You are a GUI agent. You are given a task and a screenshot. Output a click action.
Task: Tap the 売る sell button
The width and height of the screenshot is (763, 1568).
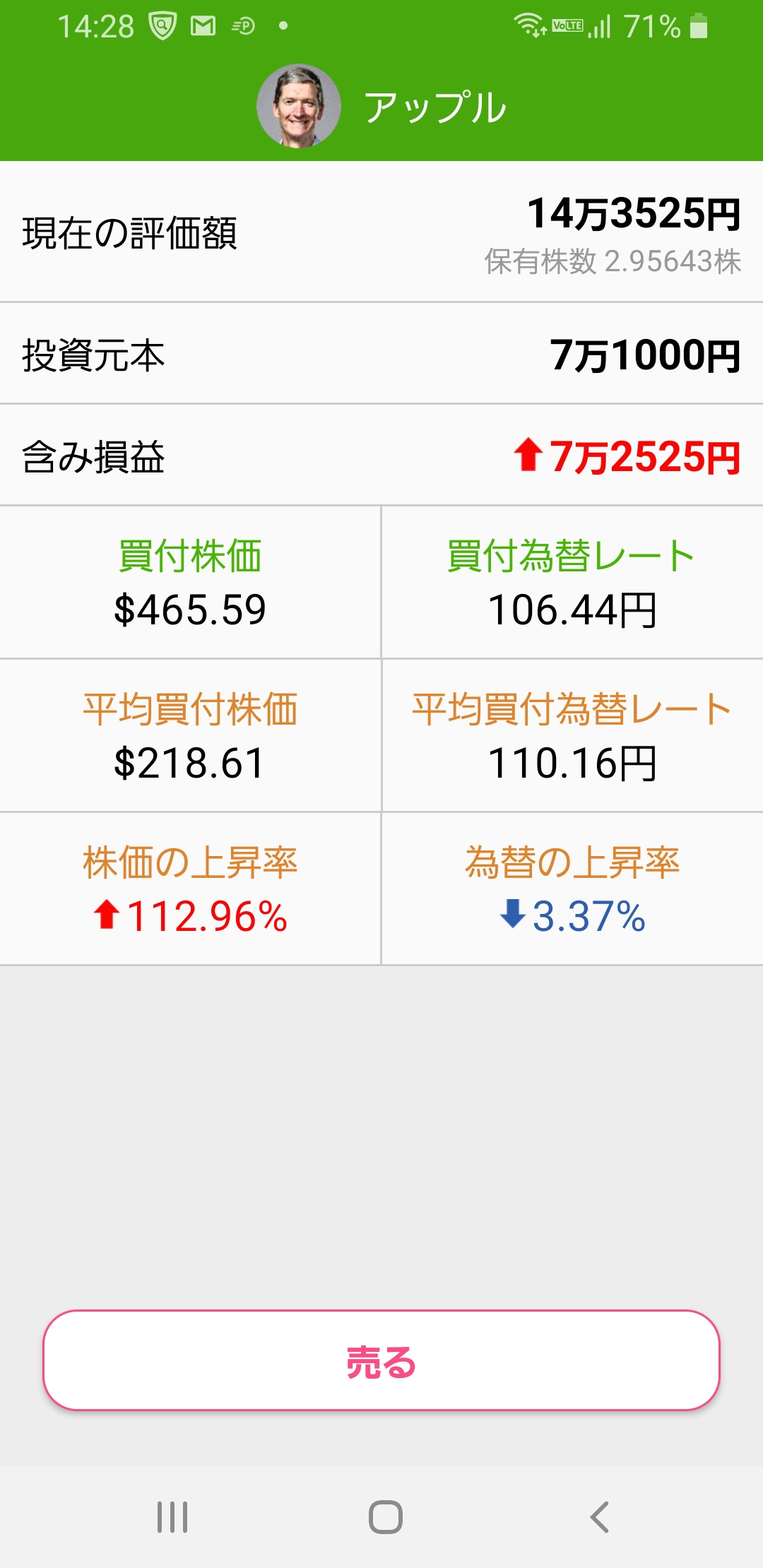click(x=381, y=1360)
